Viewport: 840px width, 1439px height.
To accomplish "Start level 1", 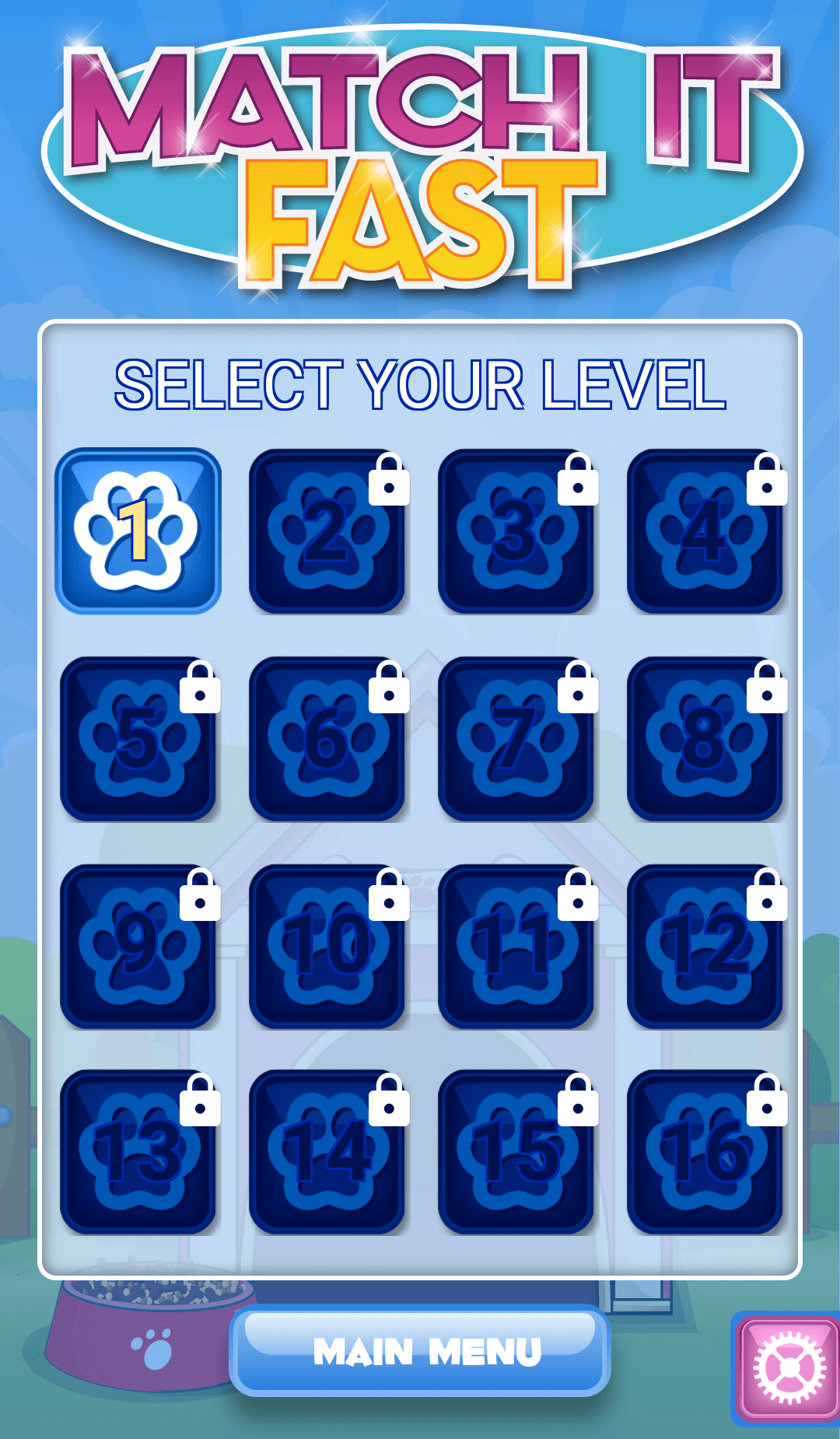I will tap(138, 531).
